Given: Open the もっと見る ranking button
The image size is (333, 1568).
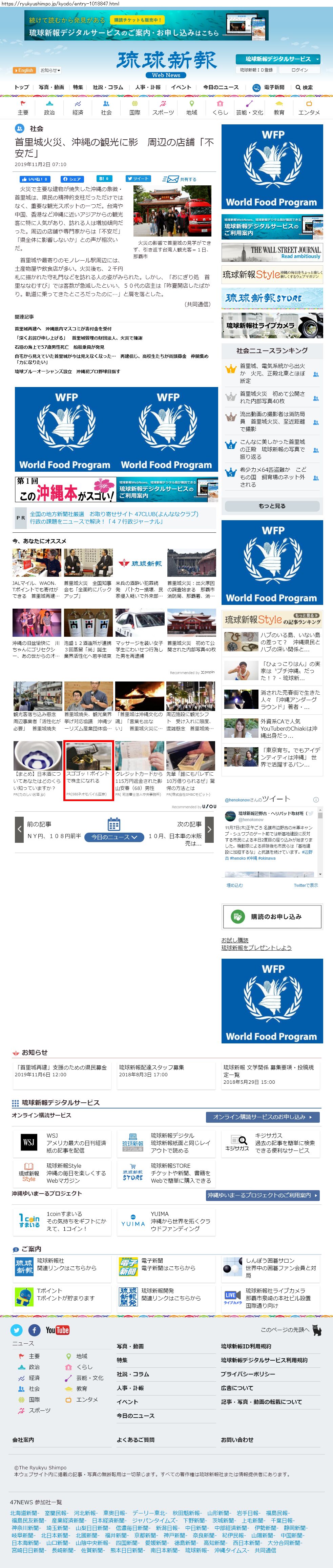Looking at the screenshot, I should 271,506.
